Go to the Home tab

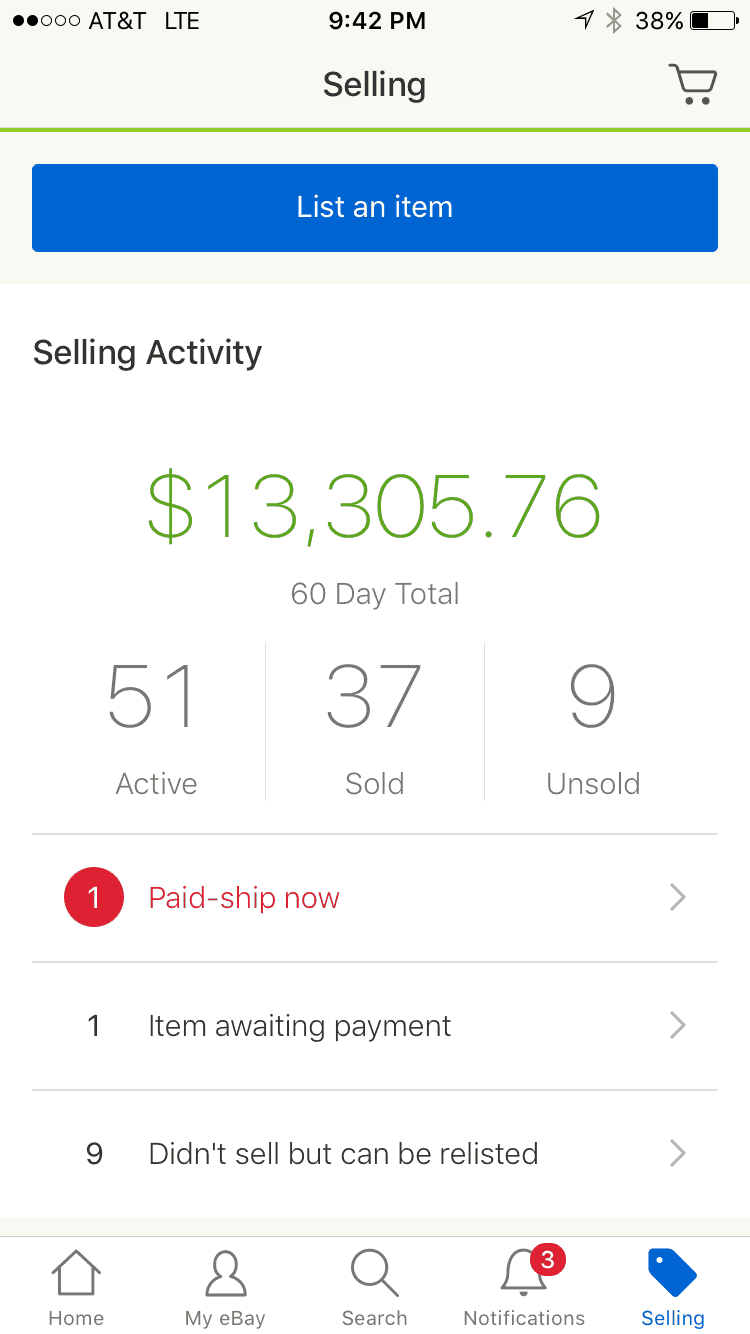click(x=76, y=1287)
